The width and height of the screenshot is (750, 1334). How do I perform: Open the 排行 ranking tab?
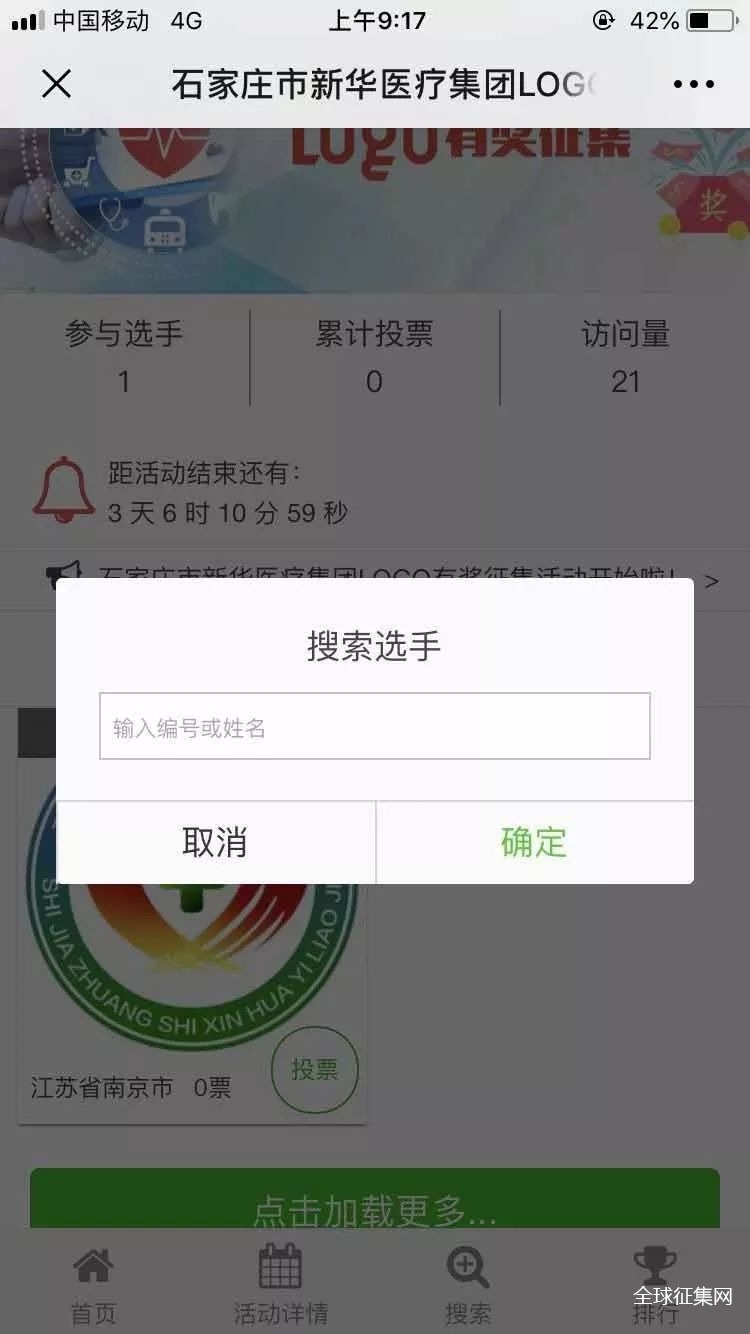[x=655, y=1286]
